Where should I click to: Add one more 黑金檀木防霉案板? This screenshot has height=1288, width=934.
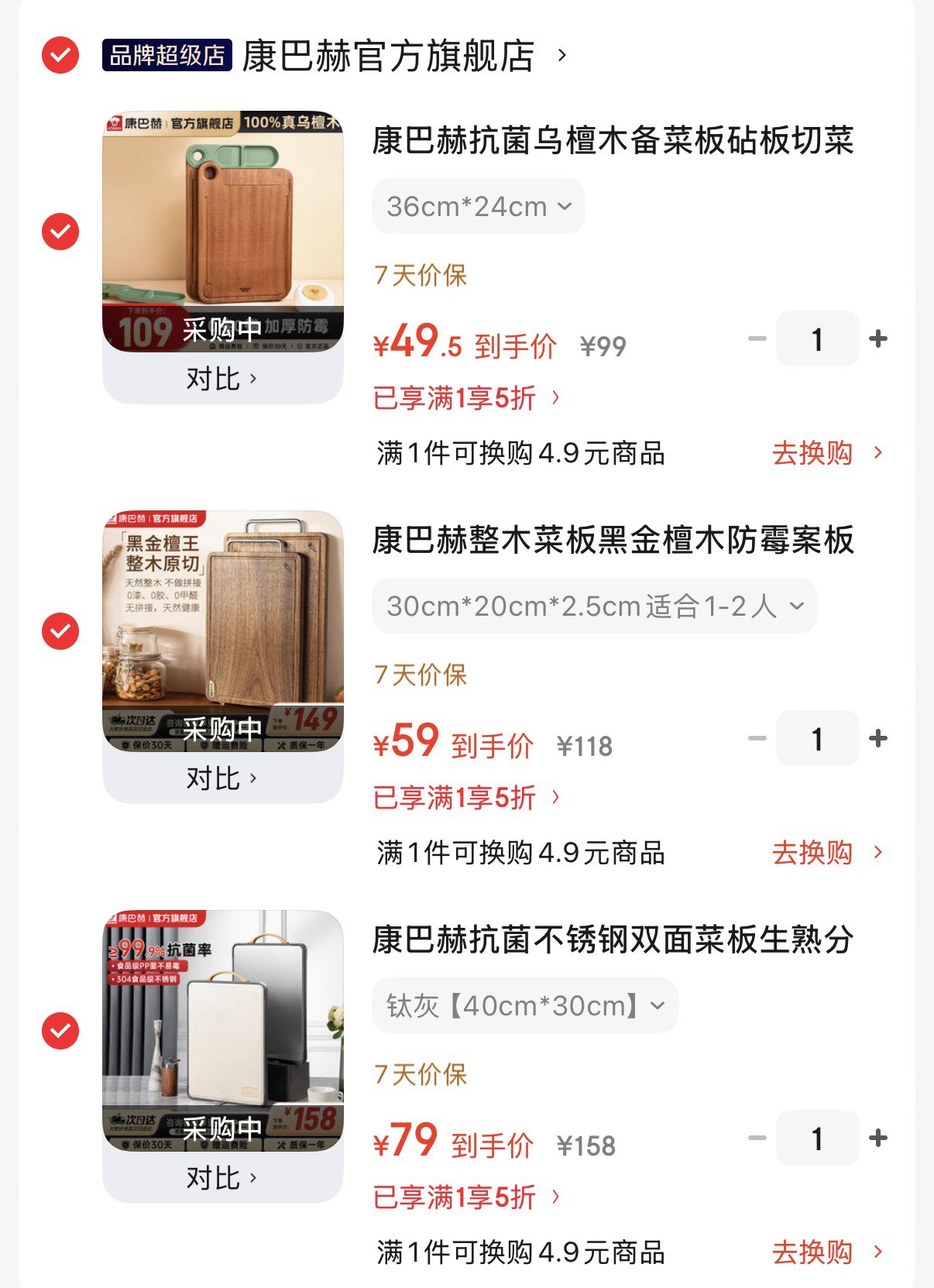coord(877,738)
